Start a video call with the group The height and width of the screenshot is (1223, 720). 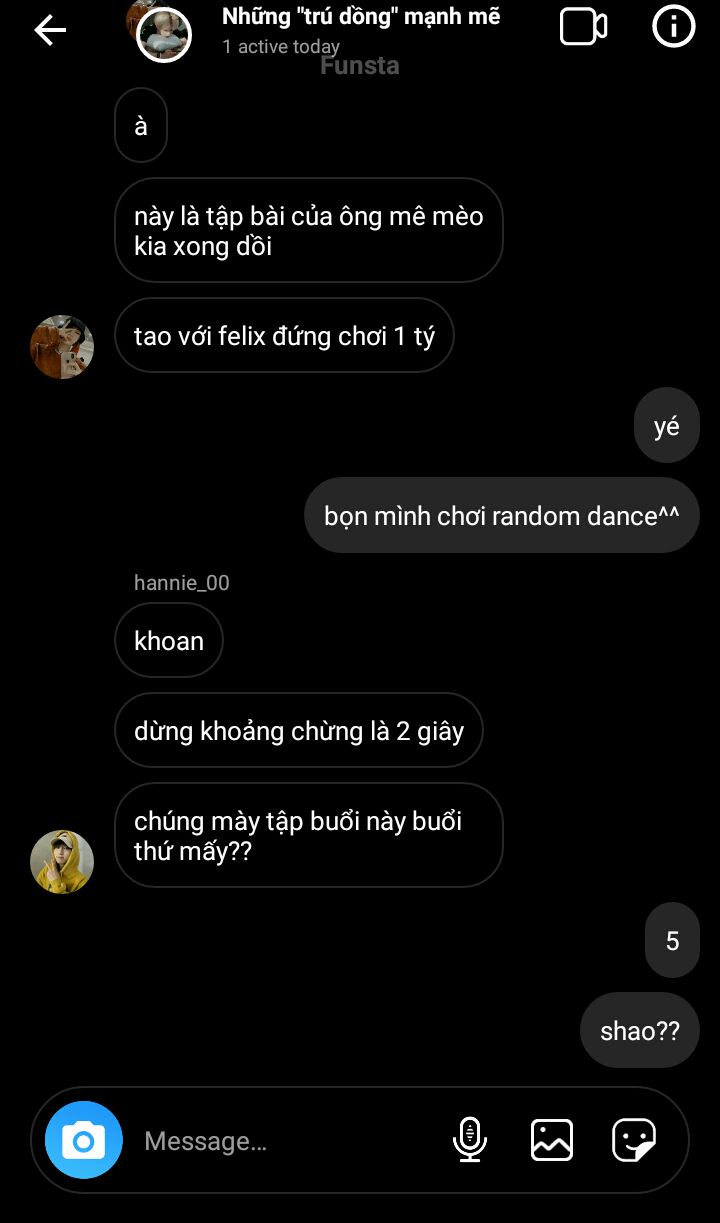click(x=583, y=28)
